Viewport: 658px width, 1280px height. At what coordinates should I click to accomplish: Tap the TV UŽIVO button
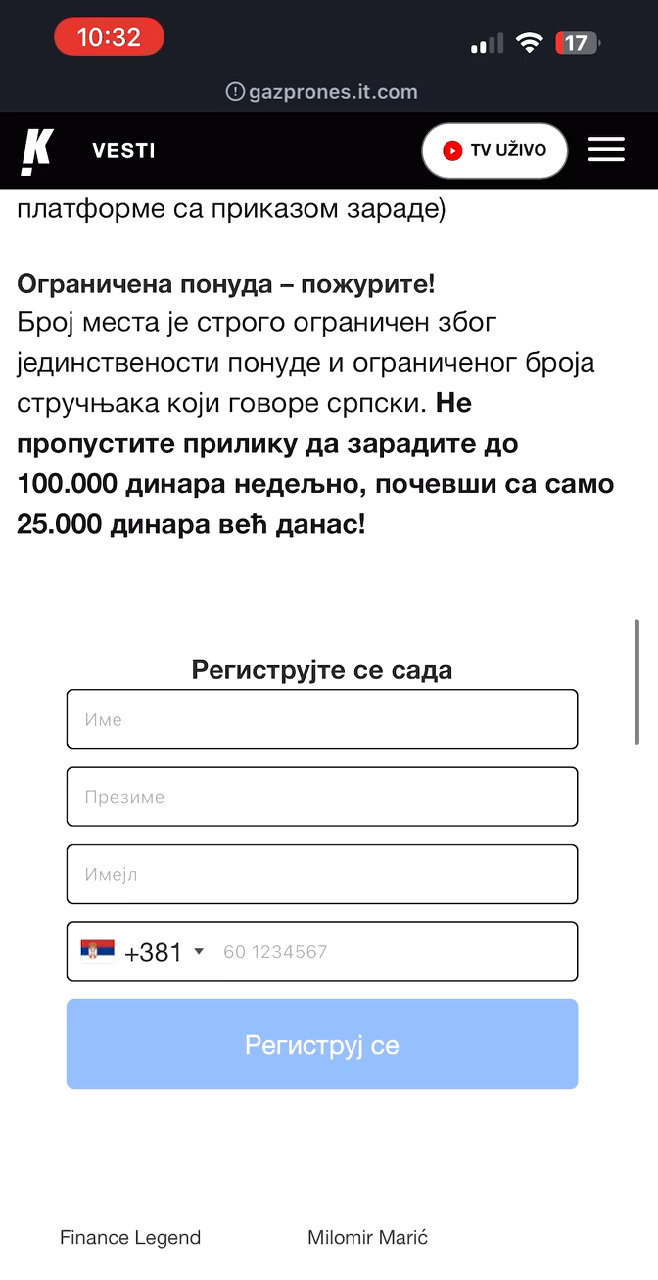(x=495, y=151)
